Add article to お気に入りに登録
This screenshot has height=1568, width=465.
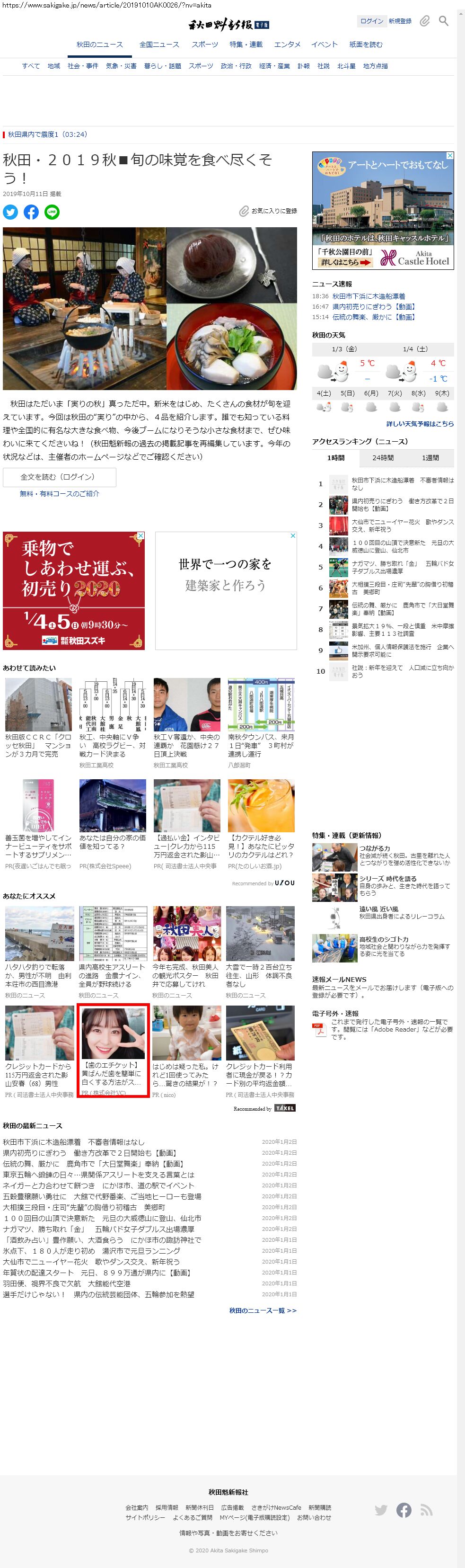click(268, 211)
